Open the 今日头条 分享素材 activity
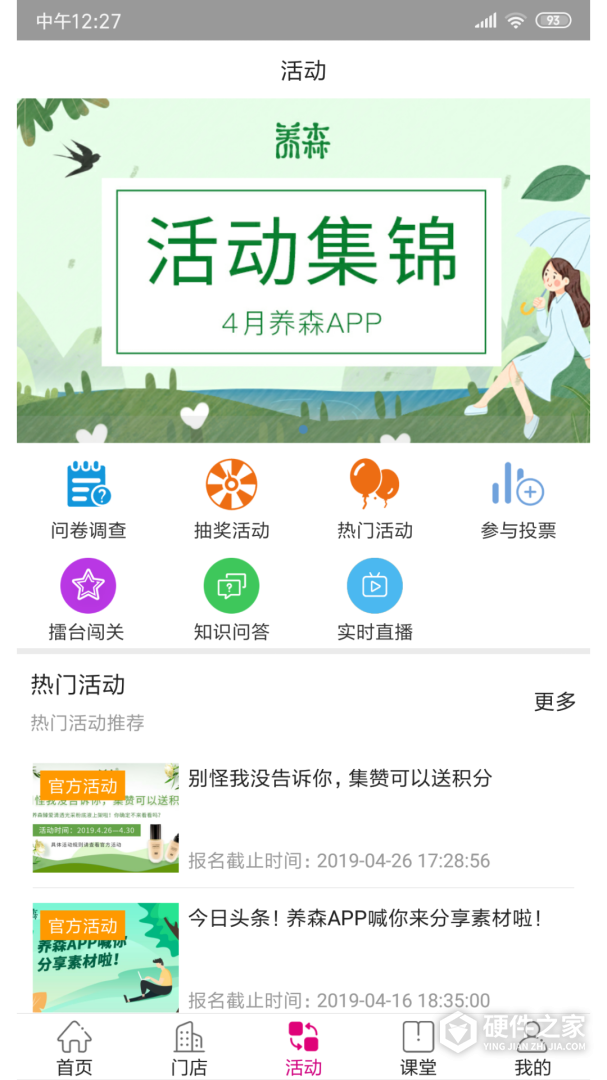 [x=303, y=957]
